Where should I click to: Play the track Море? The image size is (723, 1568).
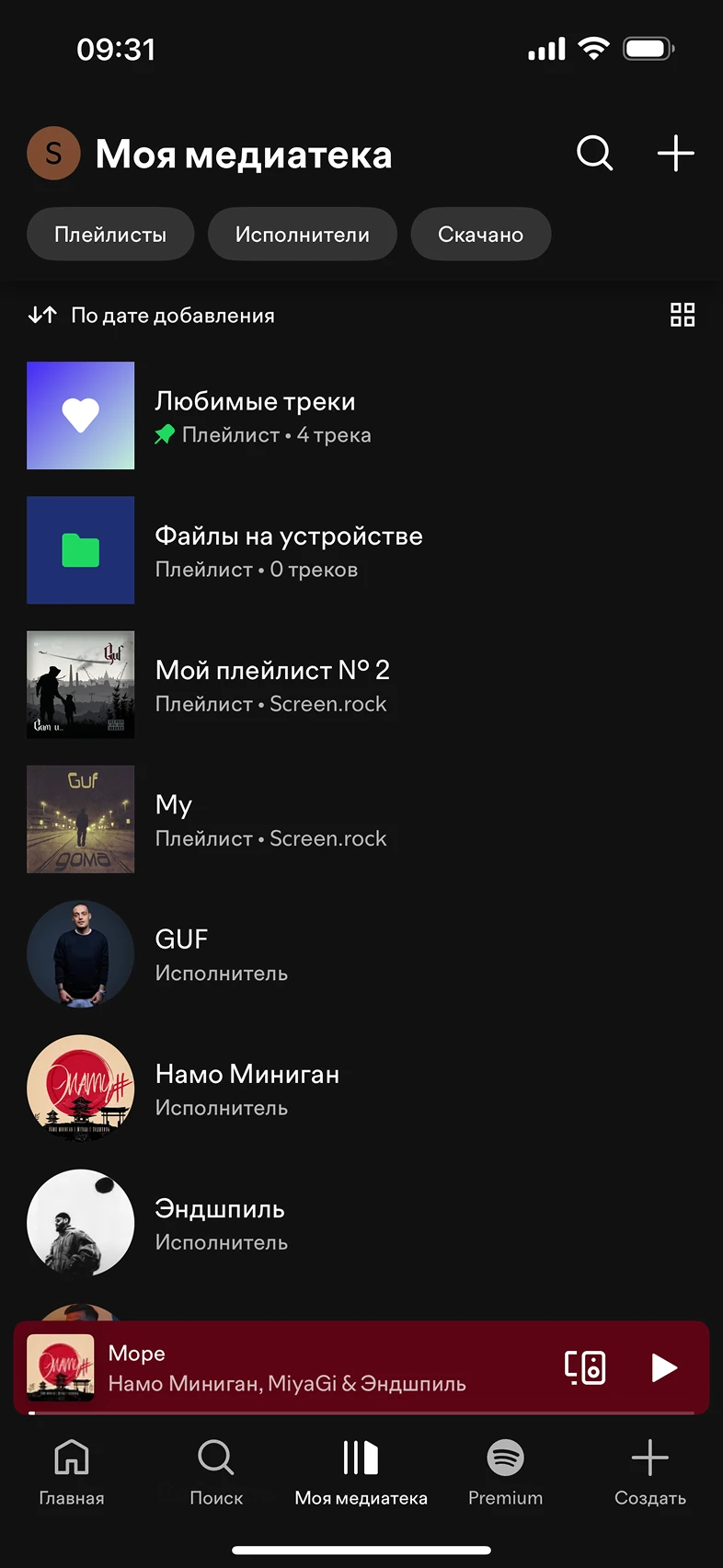pyautogui.click(x=663, y=1367)
